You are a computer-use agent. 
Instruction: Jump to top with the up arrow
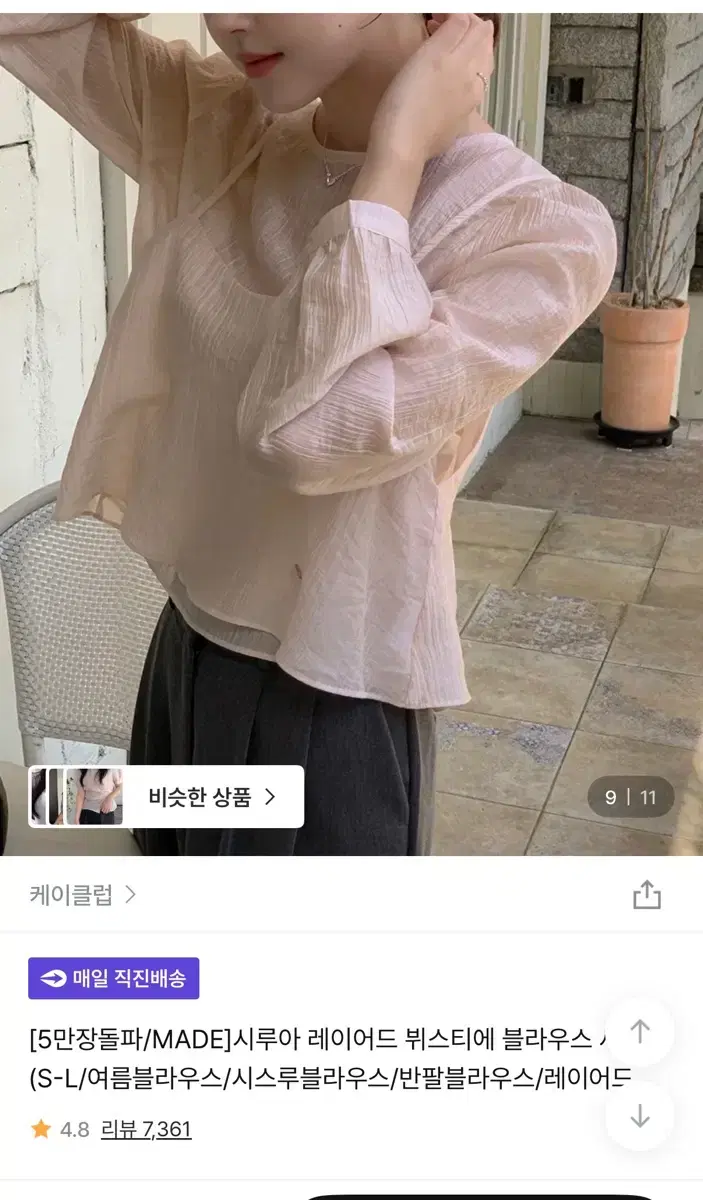tap(640, 1032)
